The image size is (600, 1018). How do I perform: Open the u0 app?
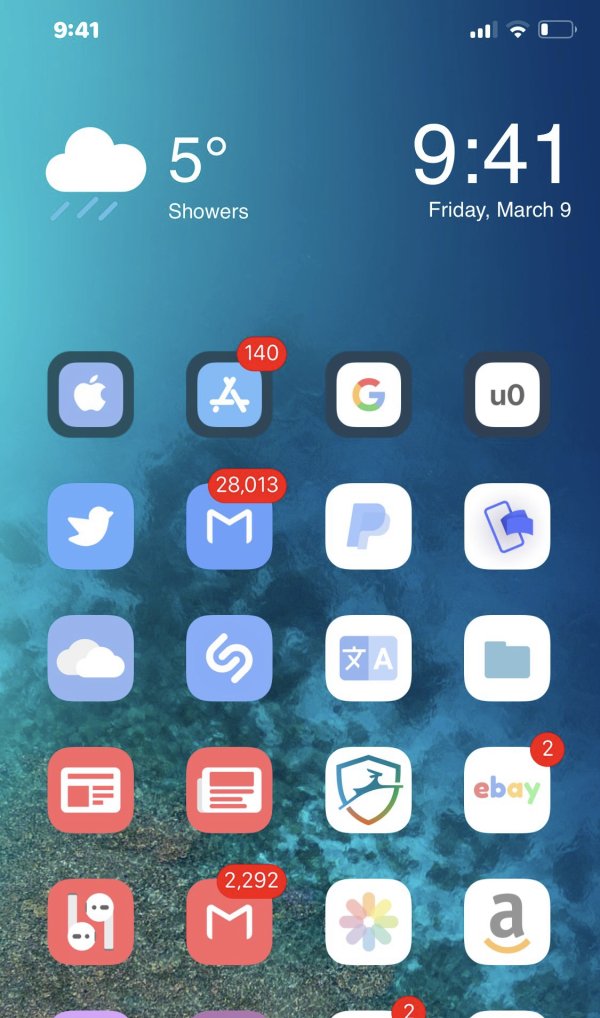(x=507, y=394)
